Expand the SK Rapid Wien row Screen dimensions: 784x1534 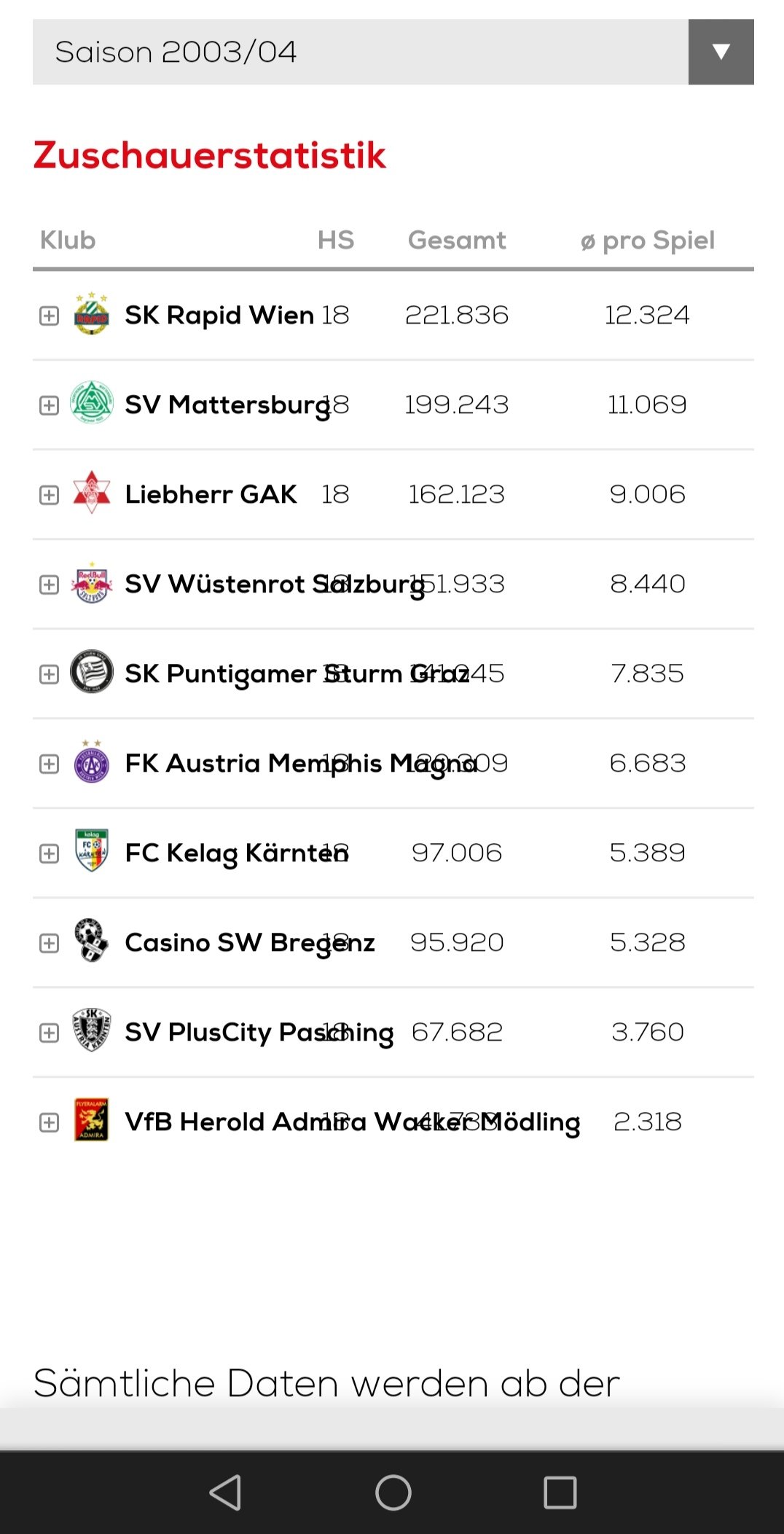click(49, 316)
